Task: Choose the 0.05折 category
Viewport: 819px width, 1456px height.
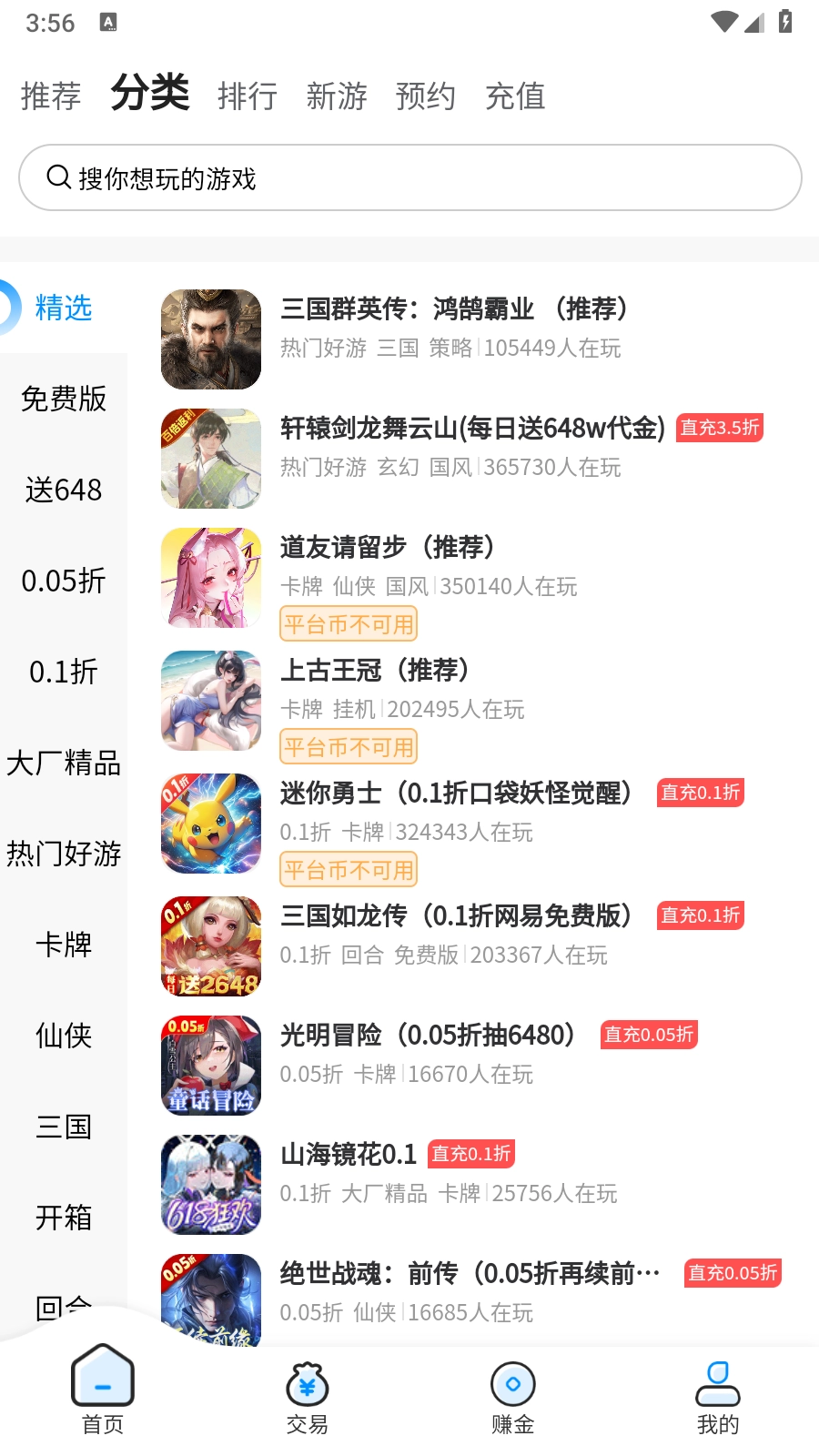Action: coord(64,581)
